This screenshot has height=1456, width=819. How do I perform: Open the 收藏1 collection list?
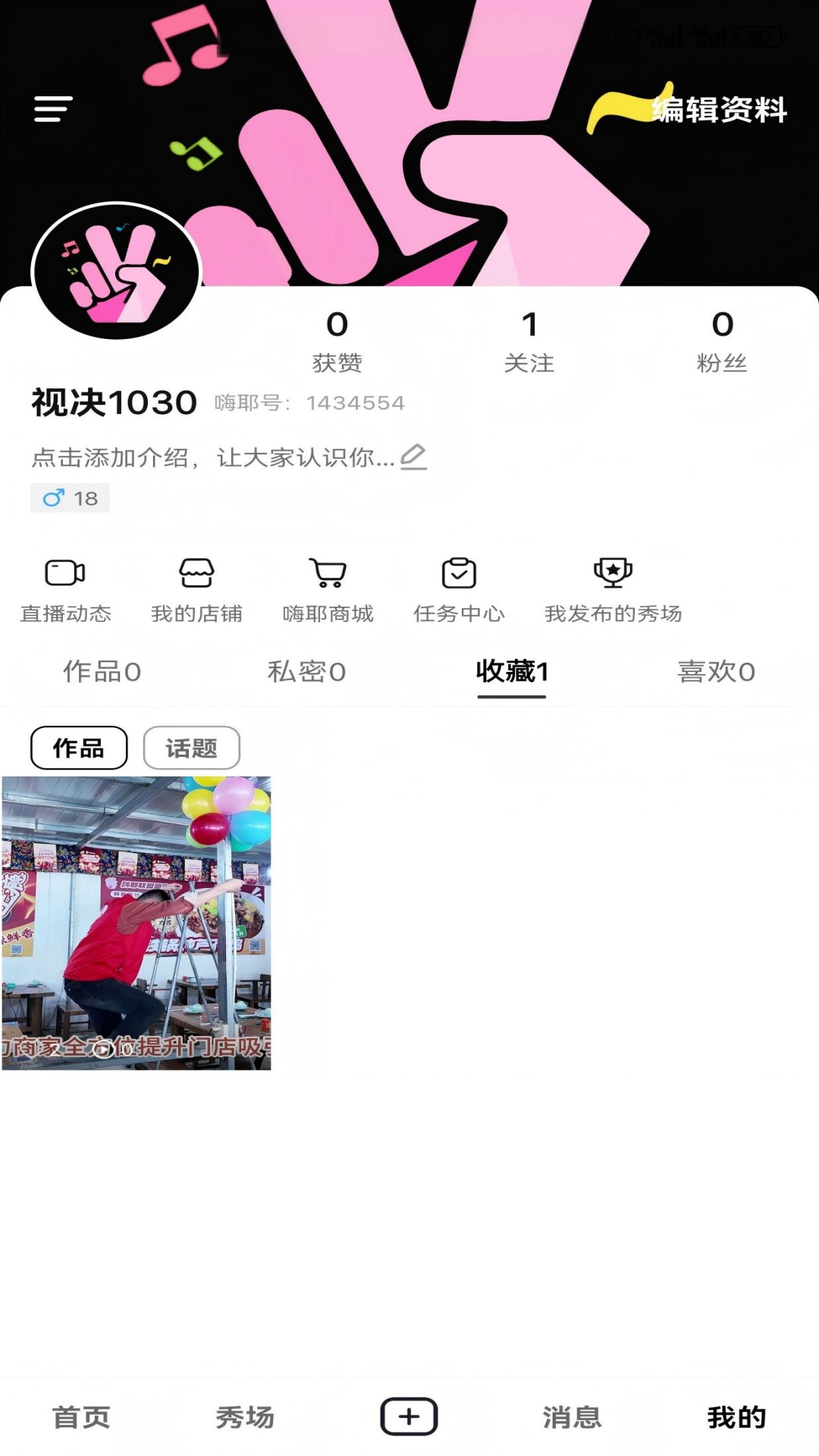pyautogui.click(x=511, y=672)
